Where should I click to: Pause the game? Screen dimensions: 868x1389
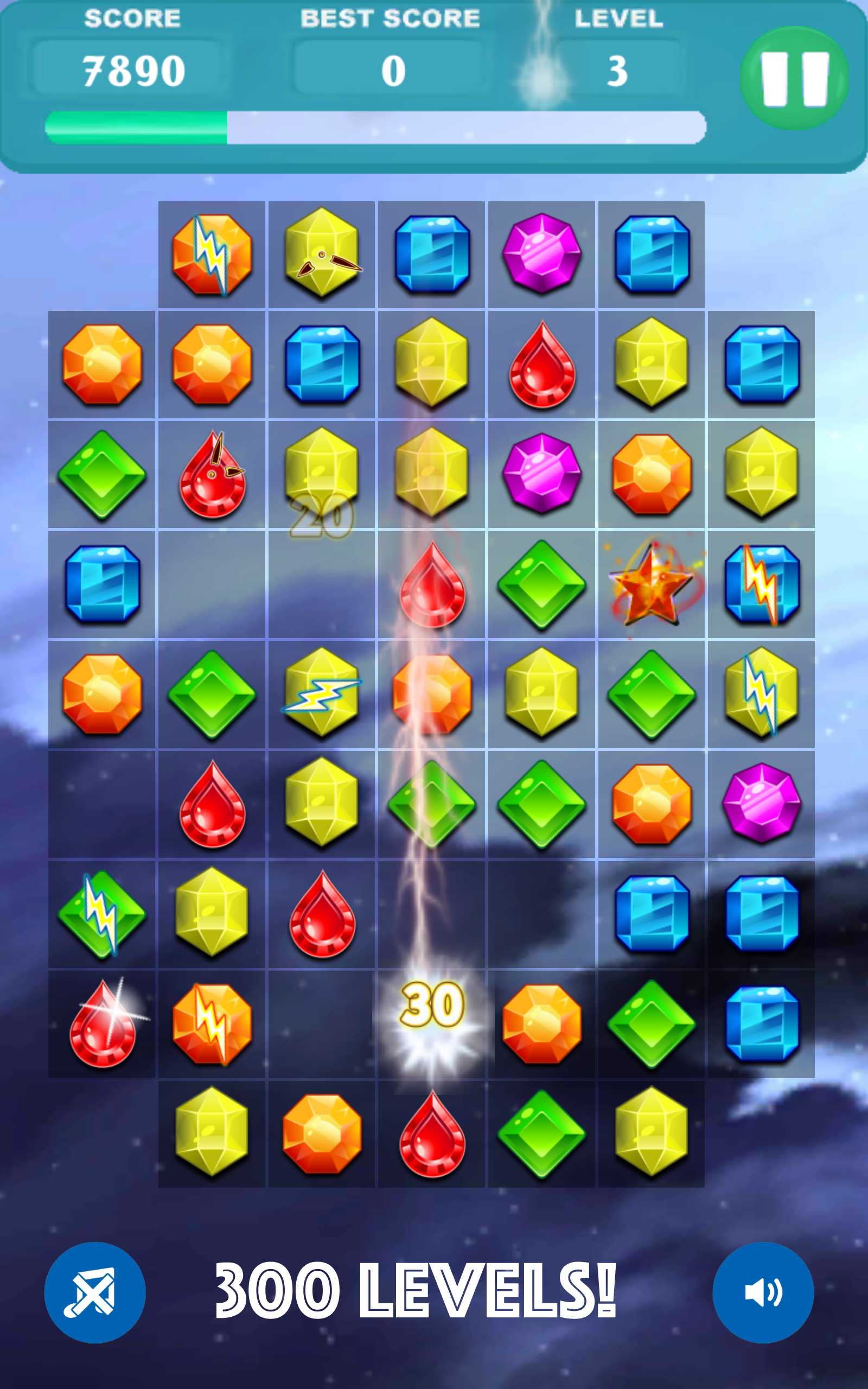(x=794, y=79)
